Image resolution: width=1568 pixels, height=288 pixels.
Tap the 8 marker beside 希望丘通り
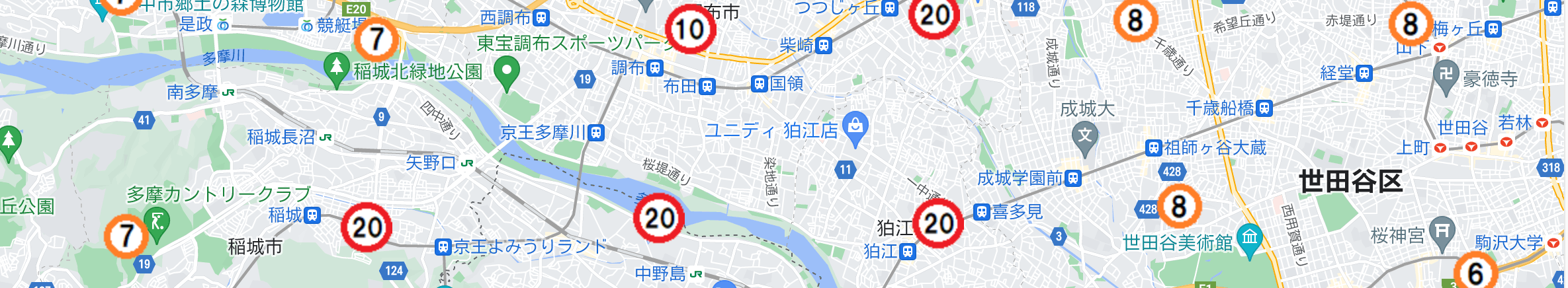click(1135, 20)
